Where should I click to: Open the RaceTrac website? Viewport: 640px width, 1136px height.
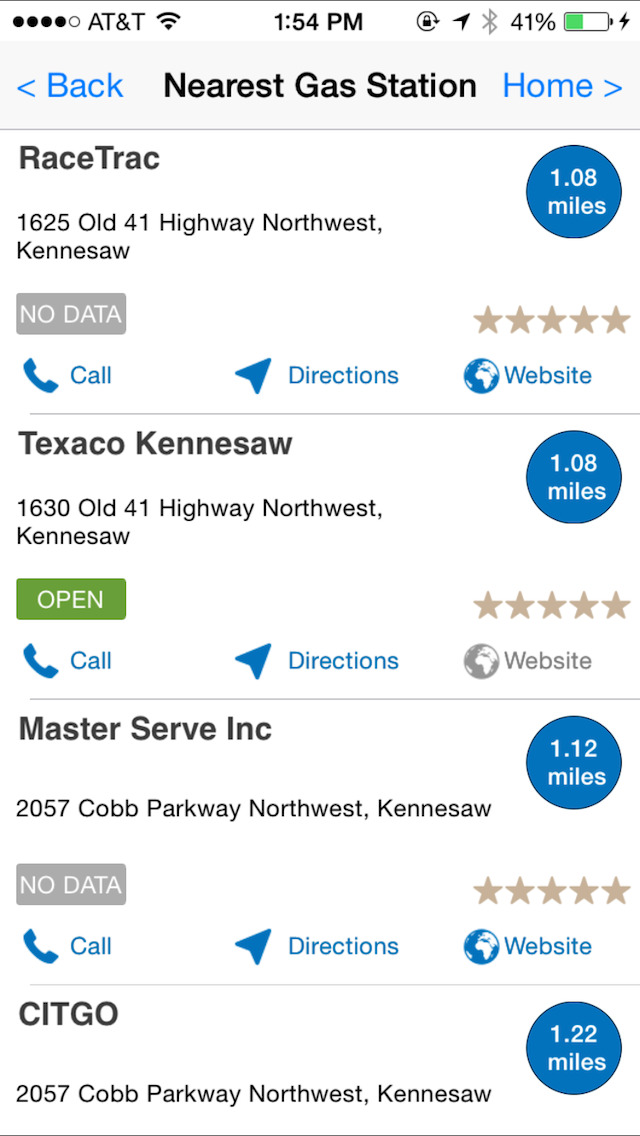[x=528, y=375]
